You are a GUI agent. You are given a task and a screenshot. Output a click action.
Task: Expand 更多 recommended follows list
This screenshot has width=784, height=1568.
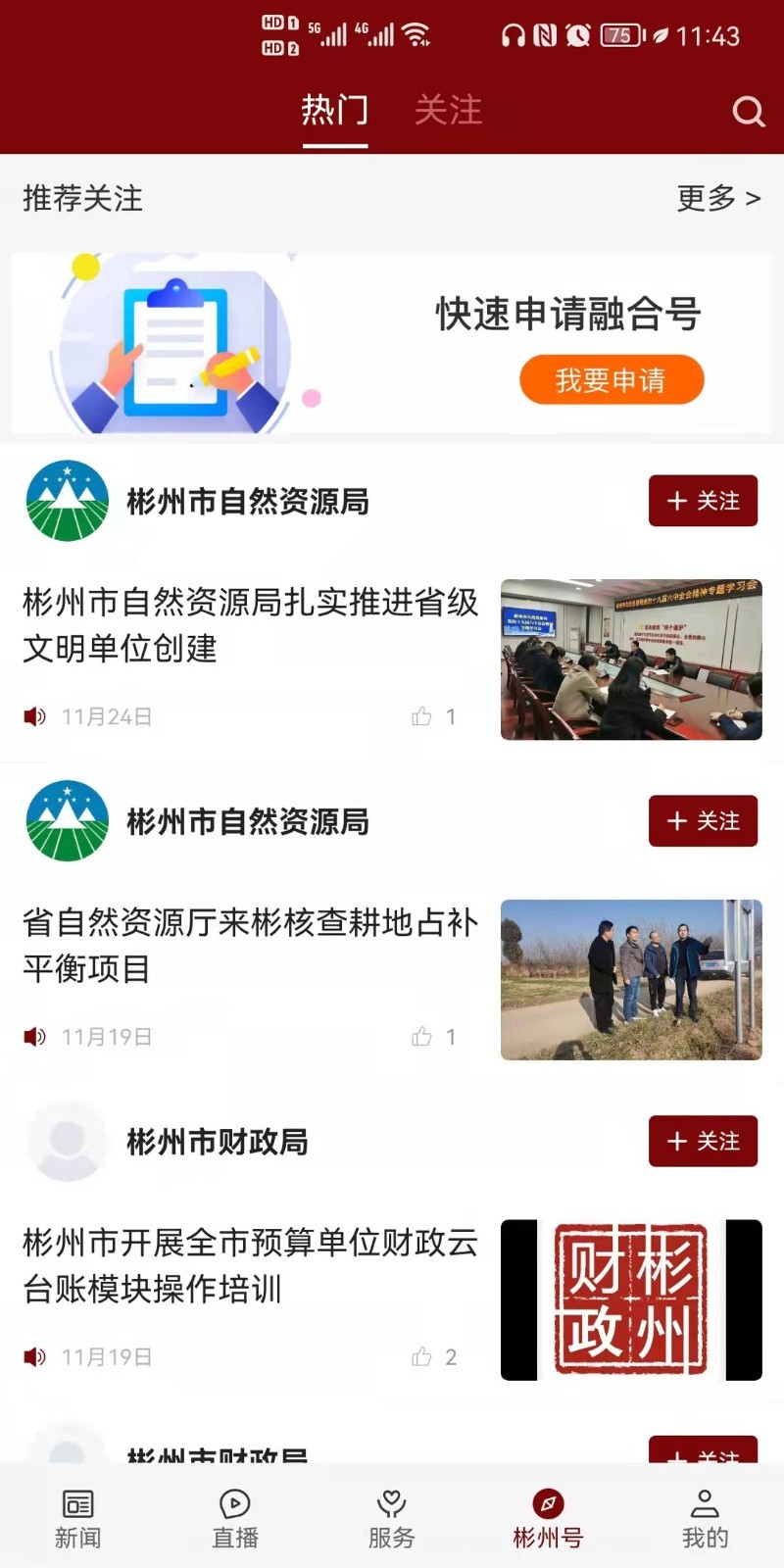click(718, 198)
